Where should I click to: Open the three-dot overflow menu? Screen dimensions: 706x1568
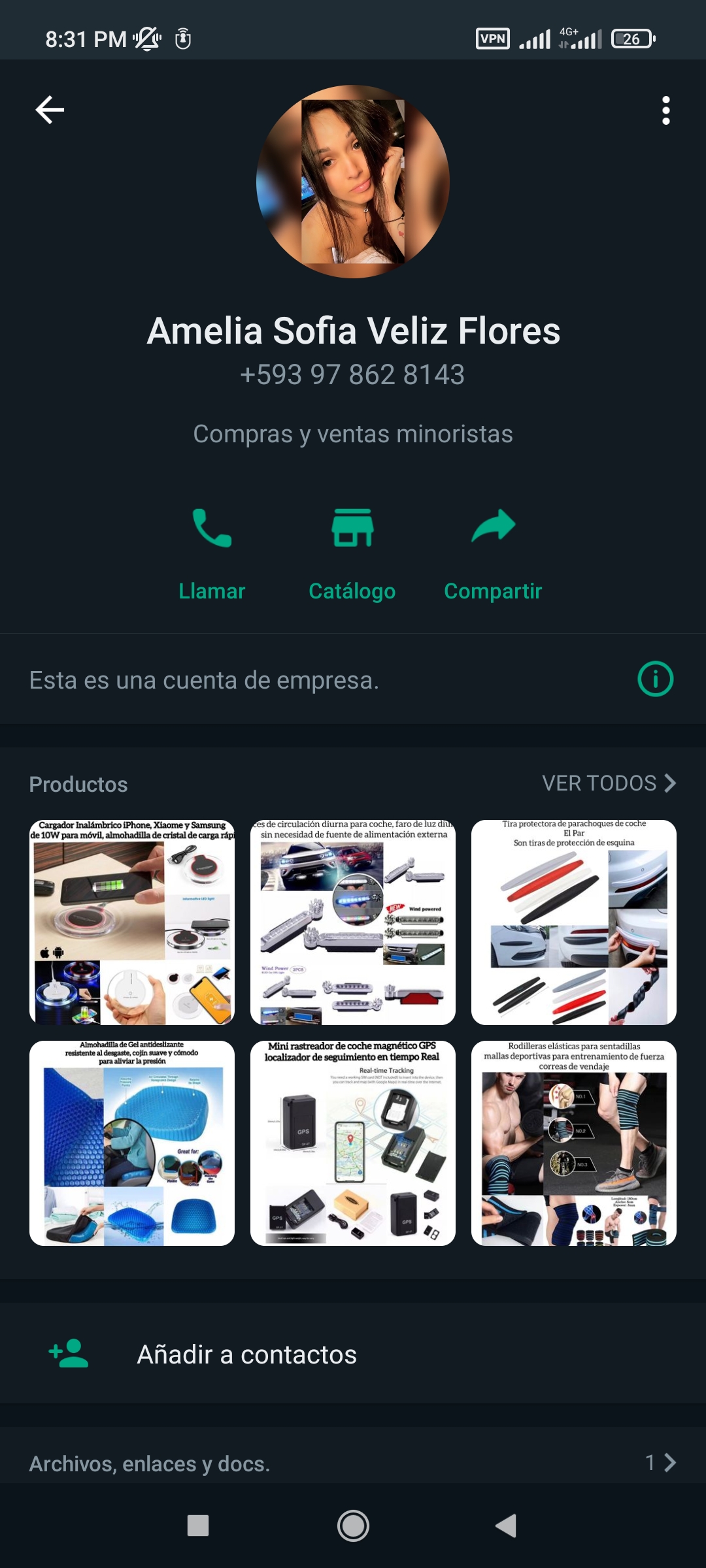click(x=665, y=110)
